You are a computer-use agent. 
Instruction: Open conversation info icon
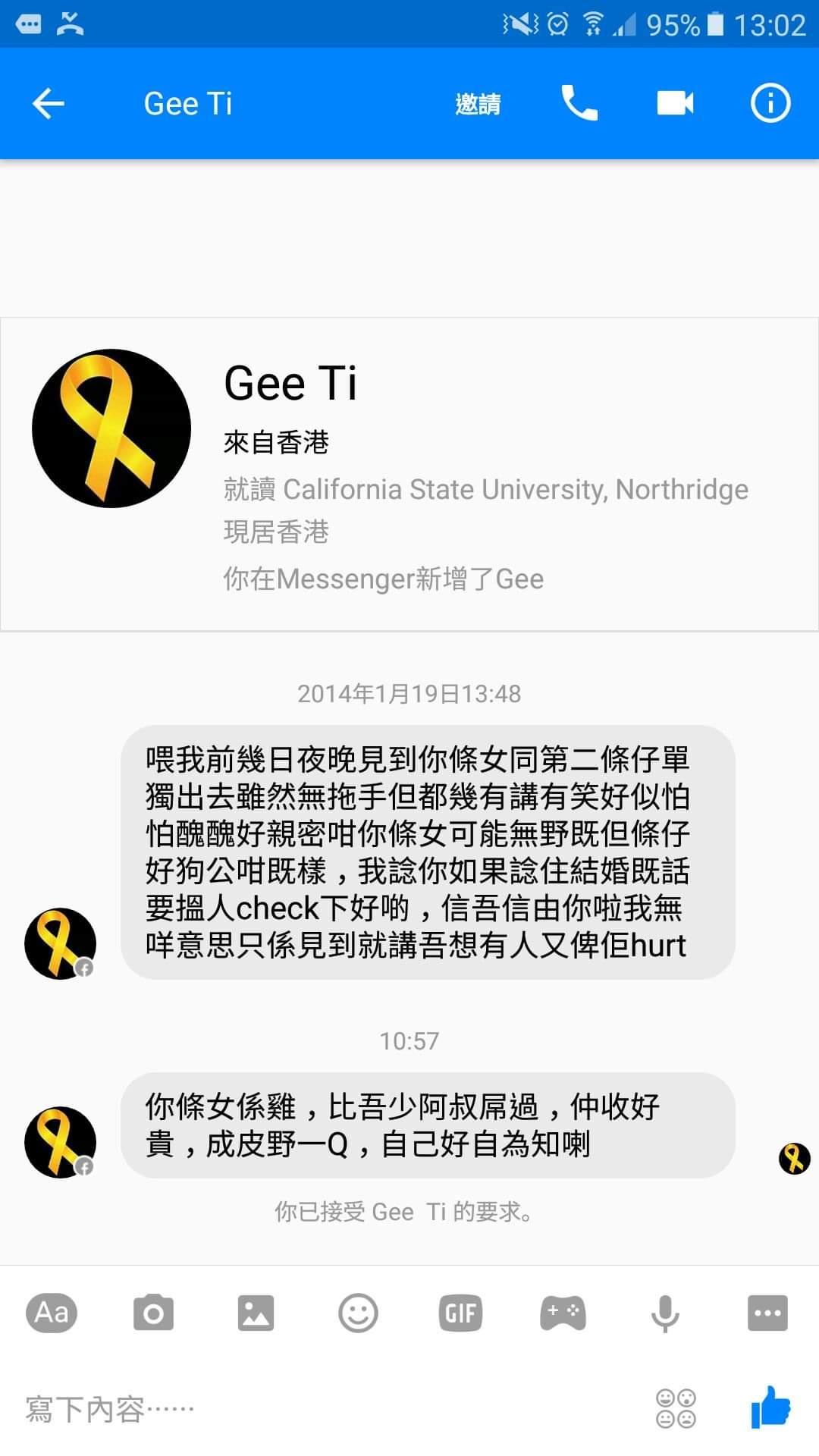tap(770, 103)
